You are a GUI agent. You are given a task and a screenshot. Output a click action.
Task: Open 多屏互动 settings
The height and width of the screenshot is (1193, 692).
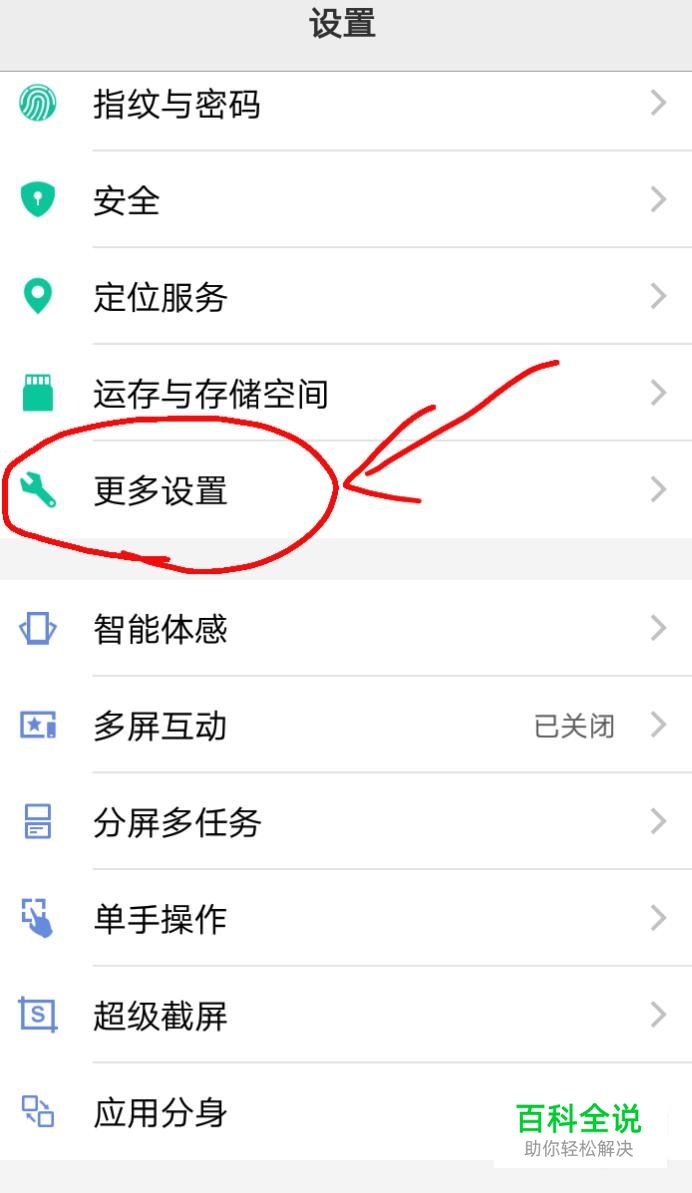tap(160, 725)
